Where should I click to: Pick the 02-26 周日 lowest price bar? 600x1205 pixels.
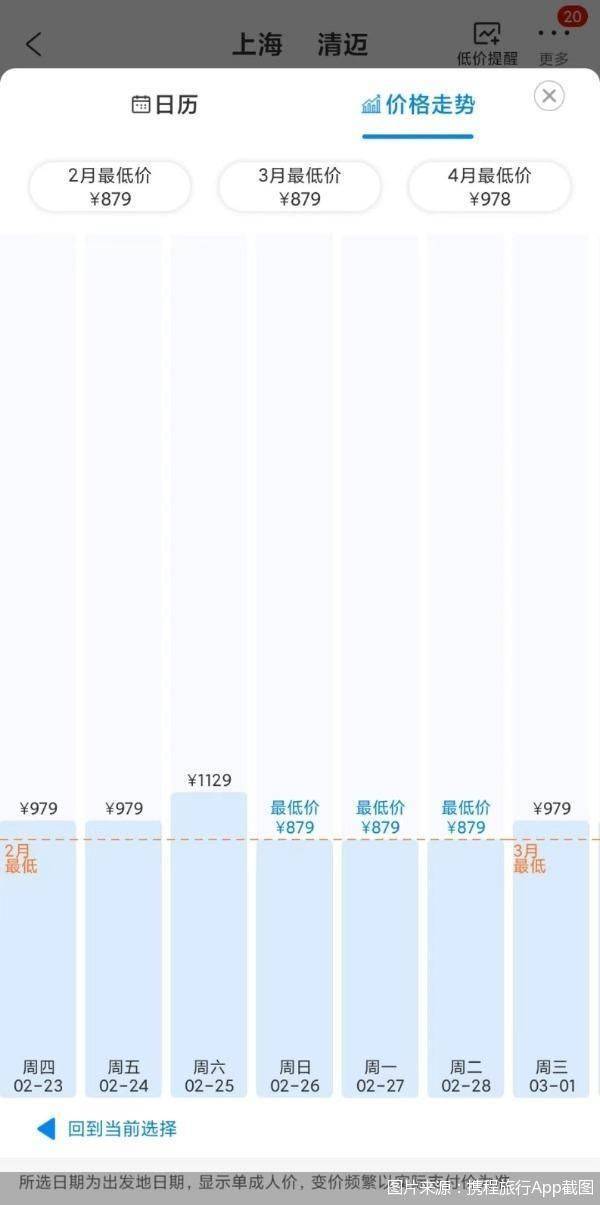(294, 965)
